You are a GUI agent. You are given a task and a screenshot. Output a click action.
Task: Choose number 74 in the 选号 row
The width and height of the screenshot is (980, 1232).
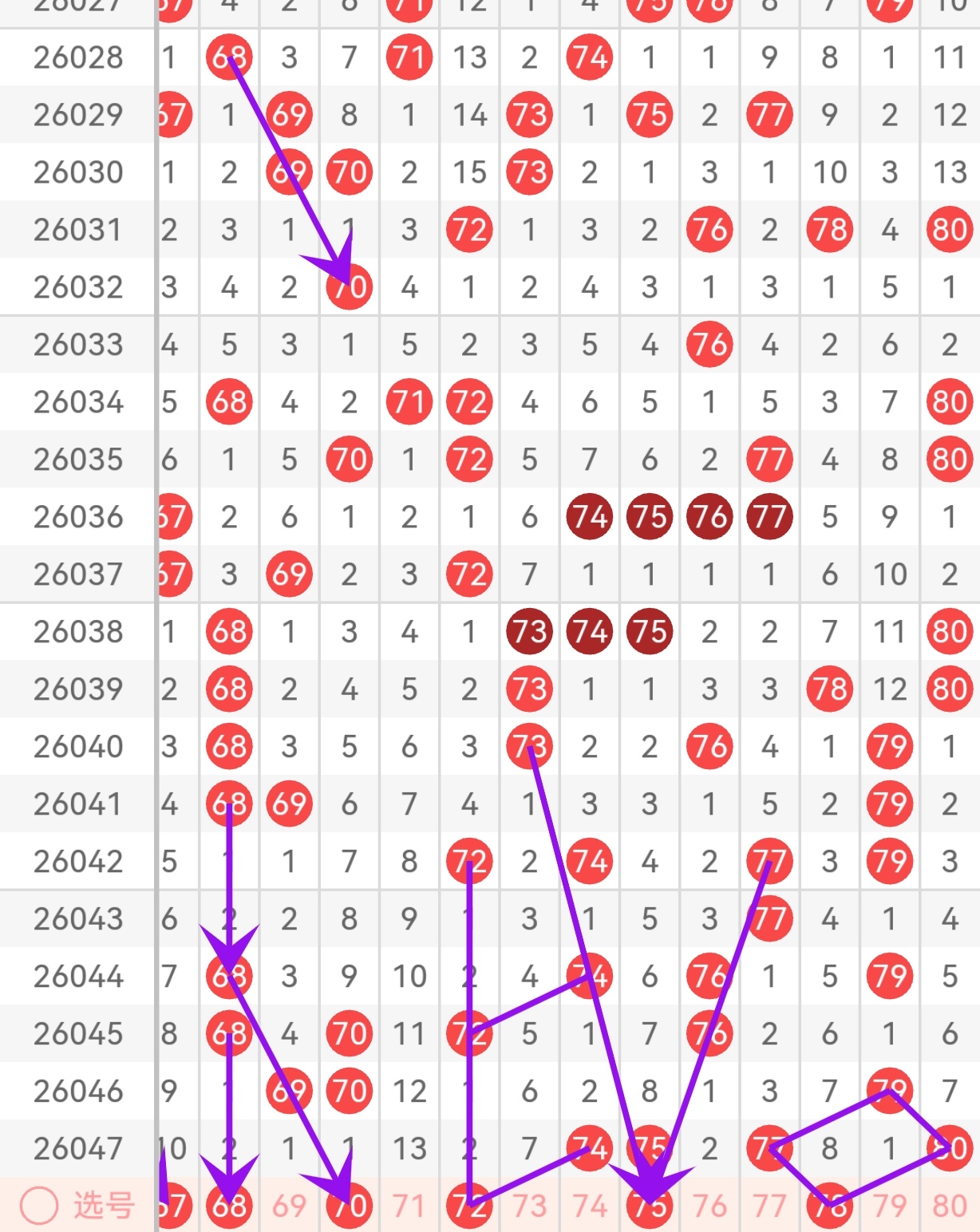click(x=590, y=1206)
